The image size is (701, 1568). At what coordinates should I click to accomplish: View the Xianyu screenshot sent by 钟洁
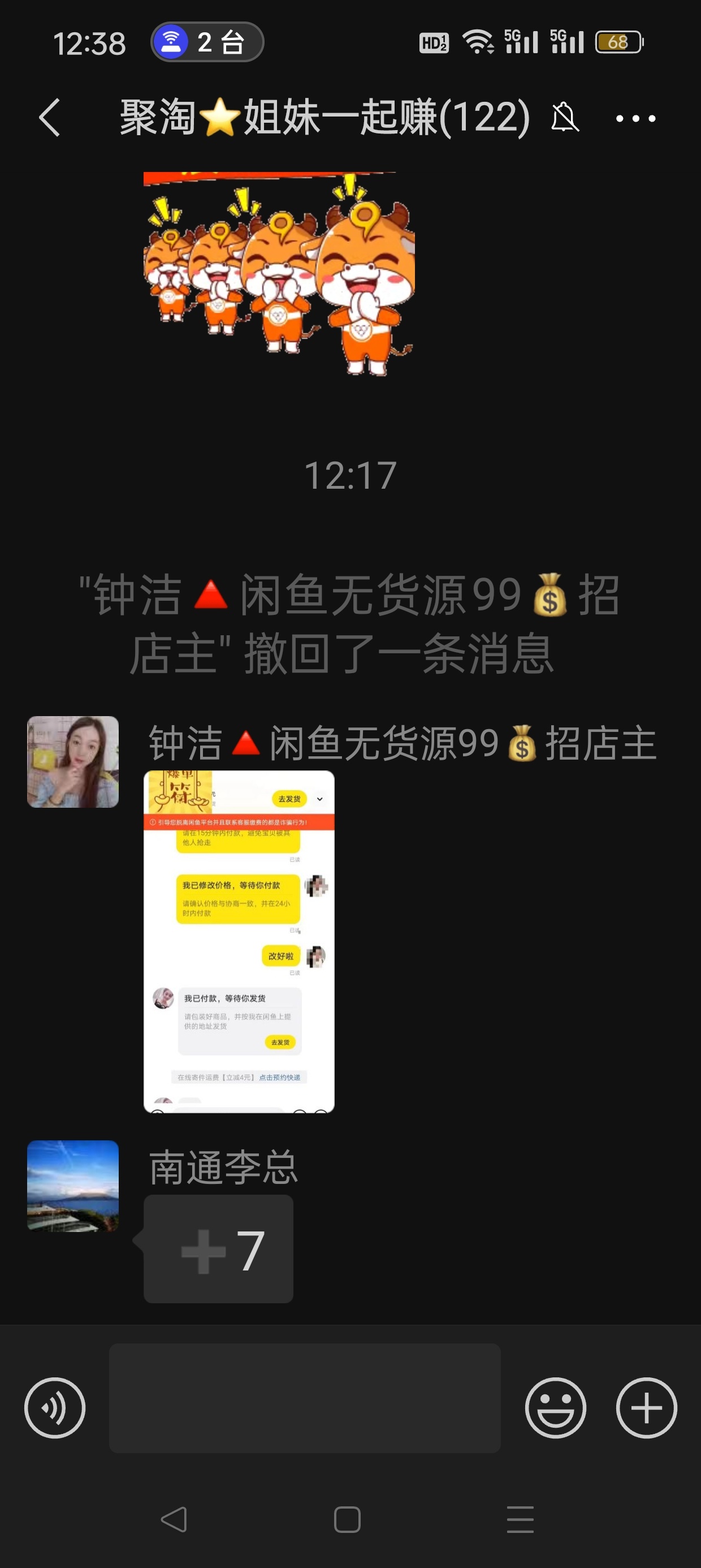(239, 941)
